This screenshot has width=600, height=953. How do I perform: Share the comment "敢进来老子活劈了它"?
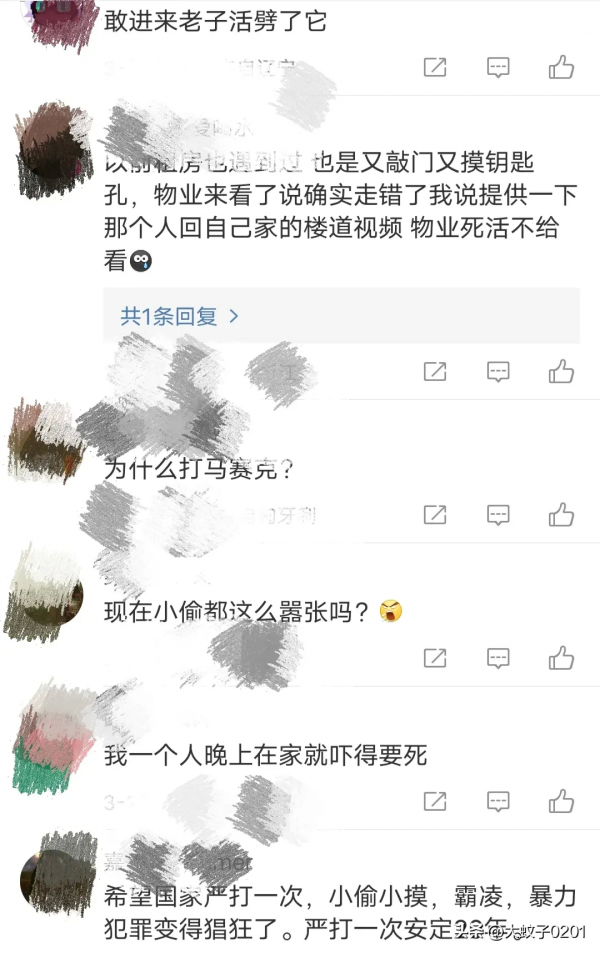(435, 67)
